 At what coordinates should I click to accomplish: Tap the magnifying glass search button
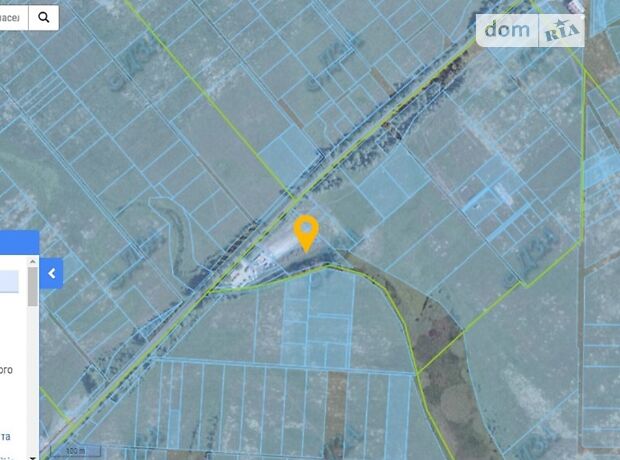(43, 17)
